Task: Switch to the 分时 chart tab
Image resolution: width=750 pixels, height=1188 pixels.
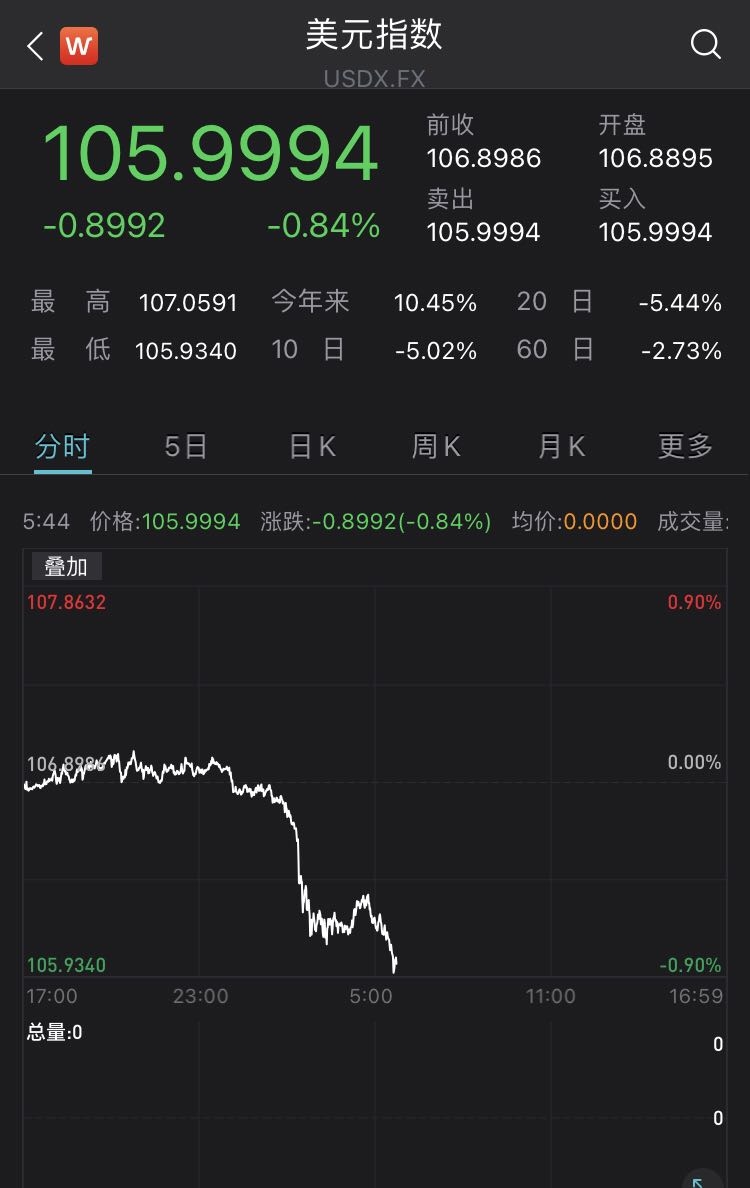Action: tap(62, 446)
